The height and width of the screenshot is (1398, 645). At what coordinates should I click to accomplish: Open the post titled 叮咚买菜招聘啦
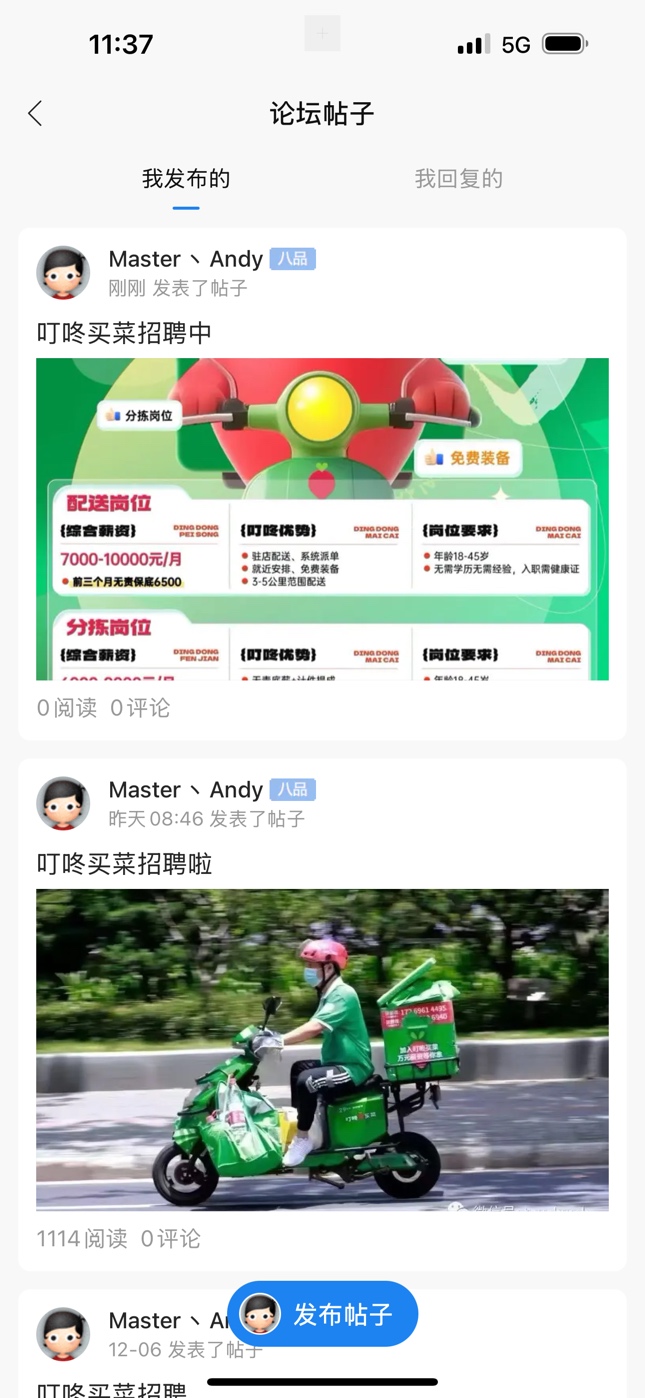pos(124,864)
